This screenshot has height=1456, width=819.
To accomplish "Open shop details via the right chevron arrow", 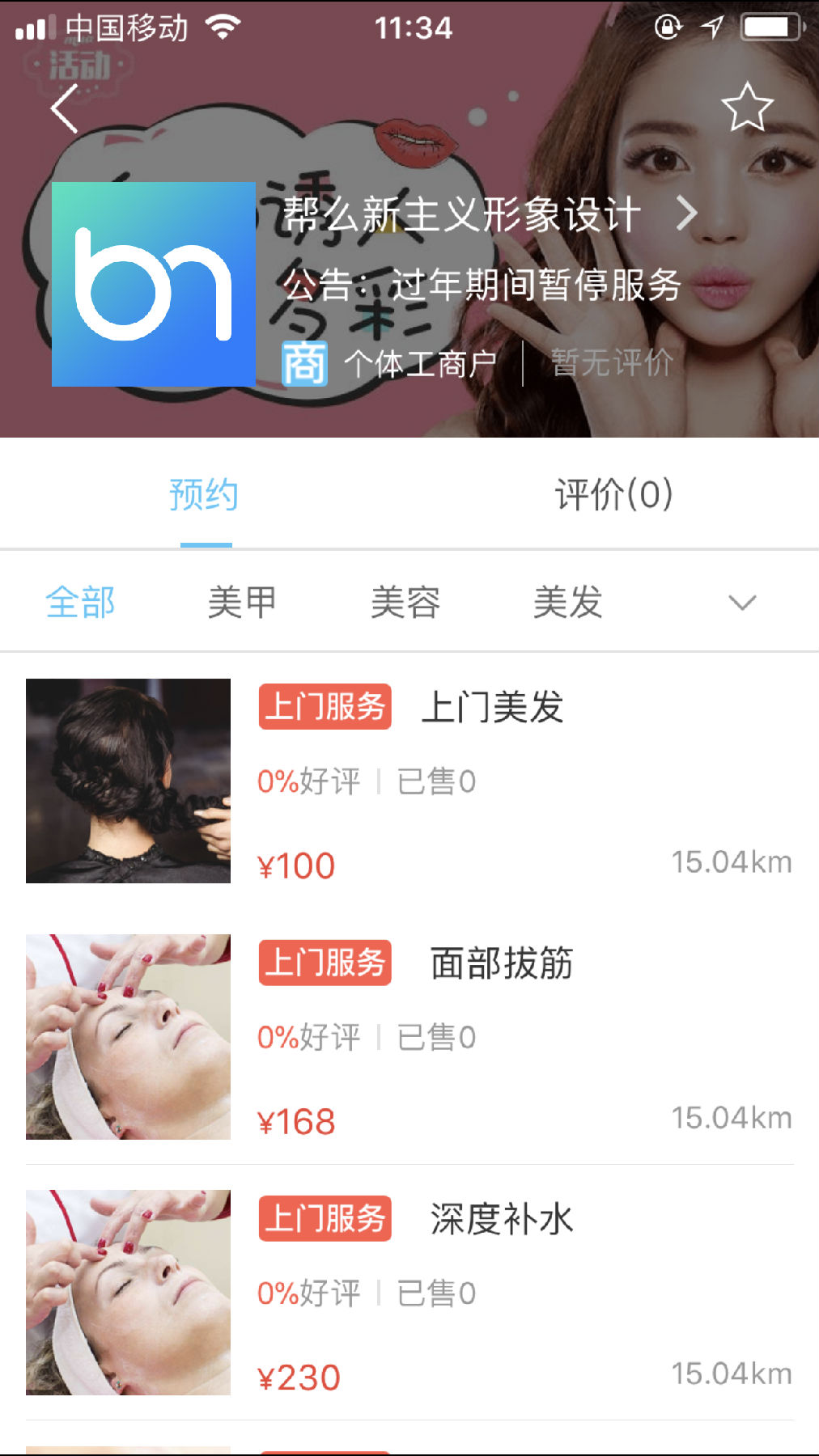I will pos(689,212).
